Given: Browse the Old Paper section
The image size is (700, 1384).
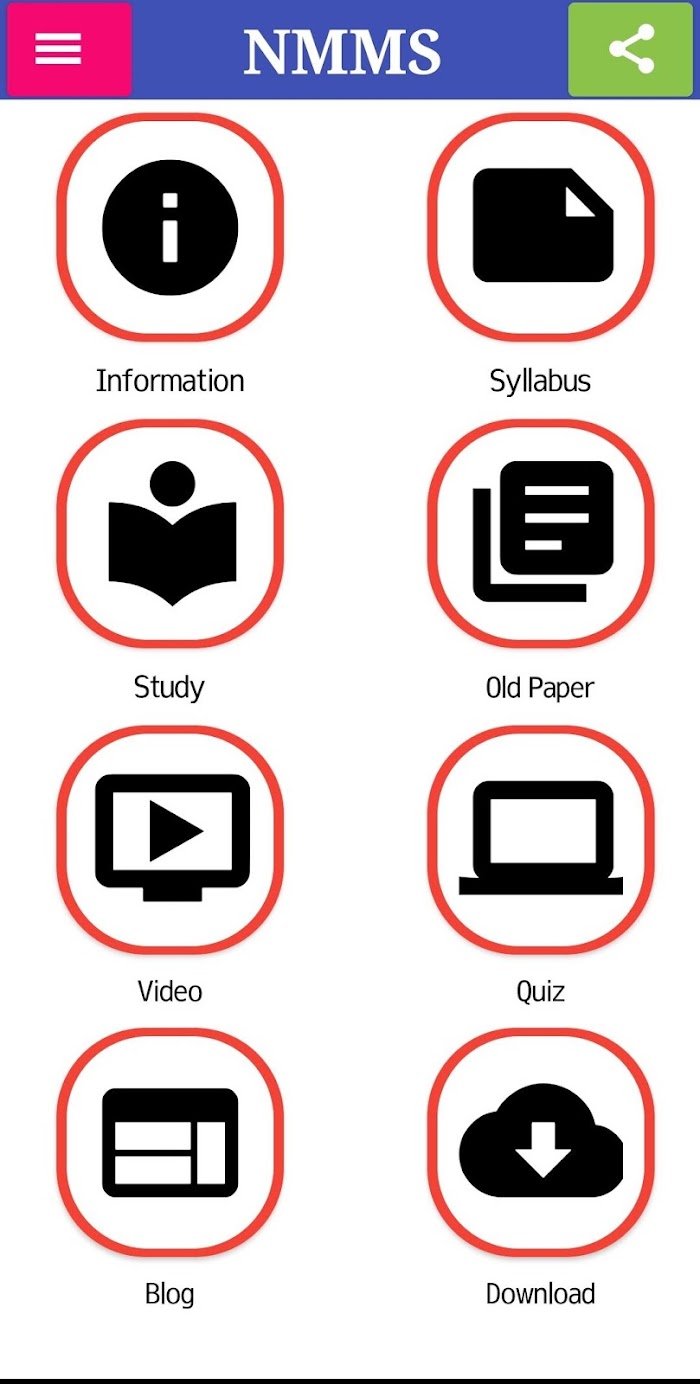Looking at the screenshot, I should tap(541, 533).
